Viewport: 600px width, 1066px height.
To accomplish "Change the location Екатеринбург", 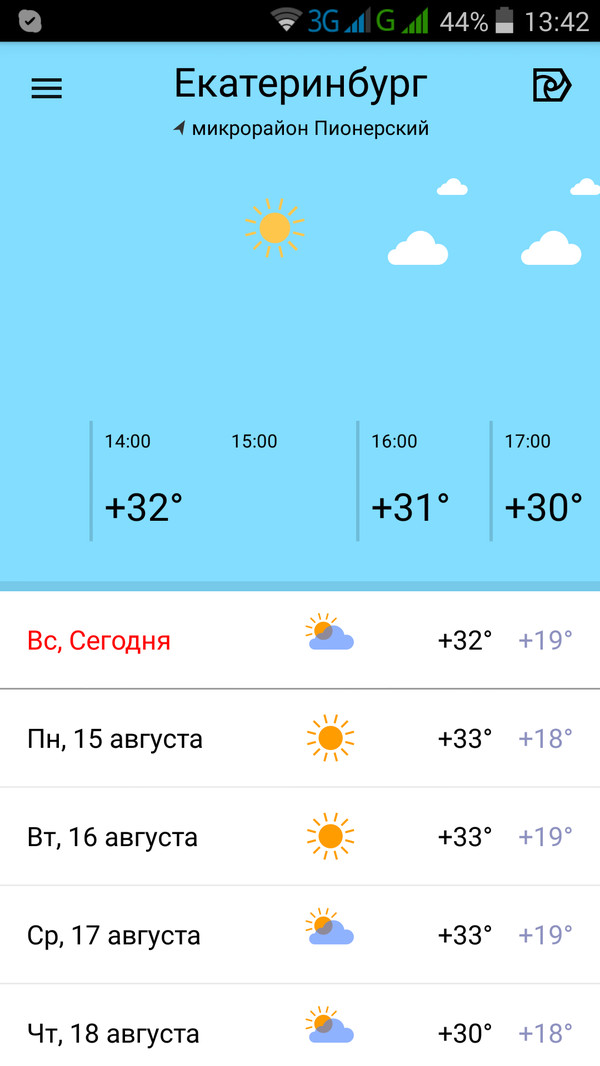I will [x=300, y=86].
